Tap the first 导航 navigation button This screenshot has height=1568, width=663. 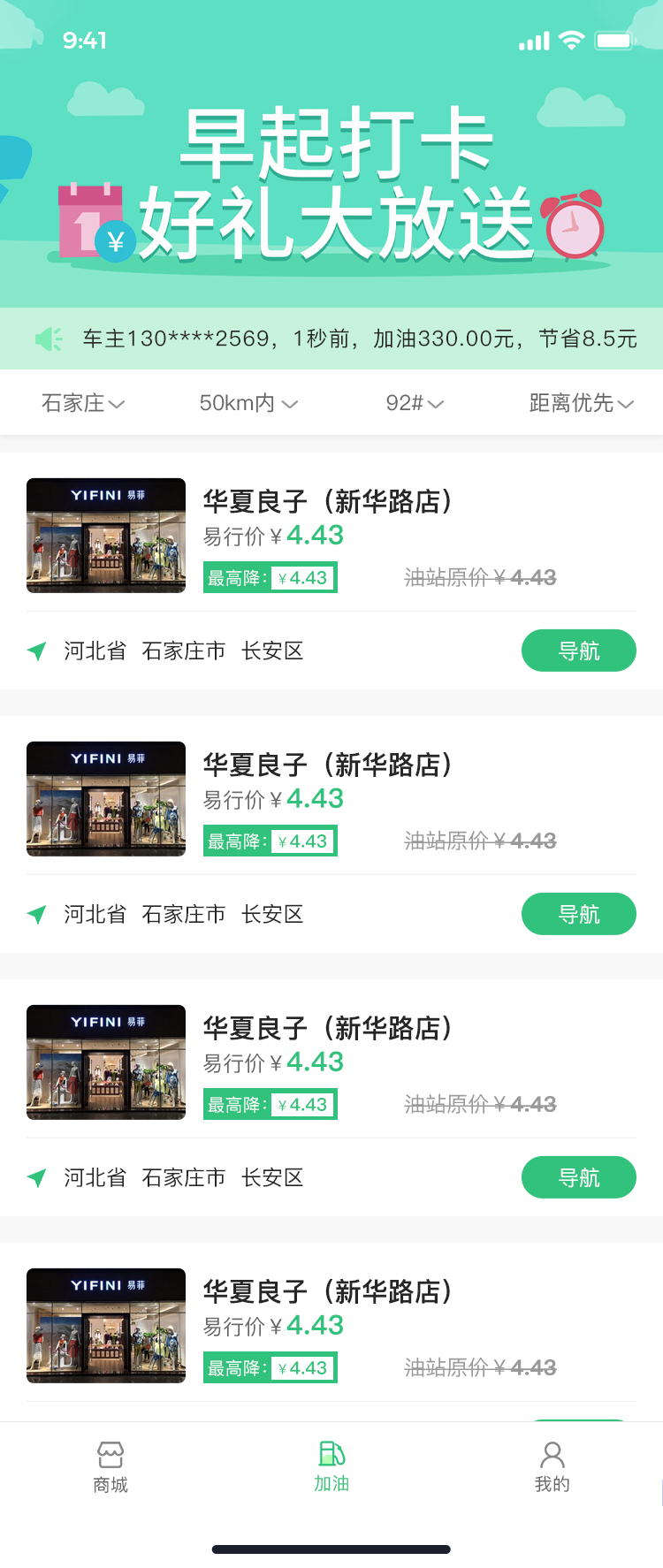579,650
